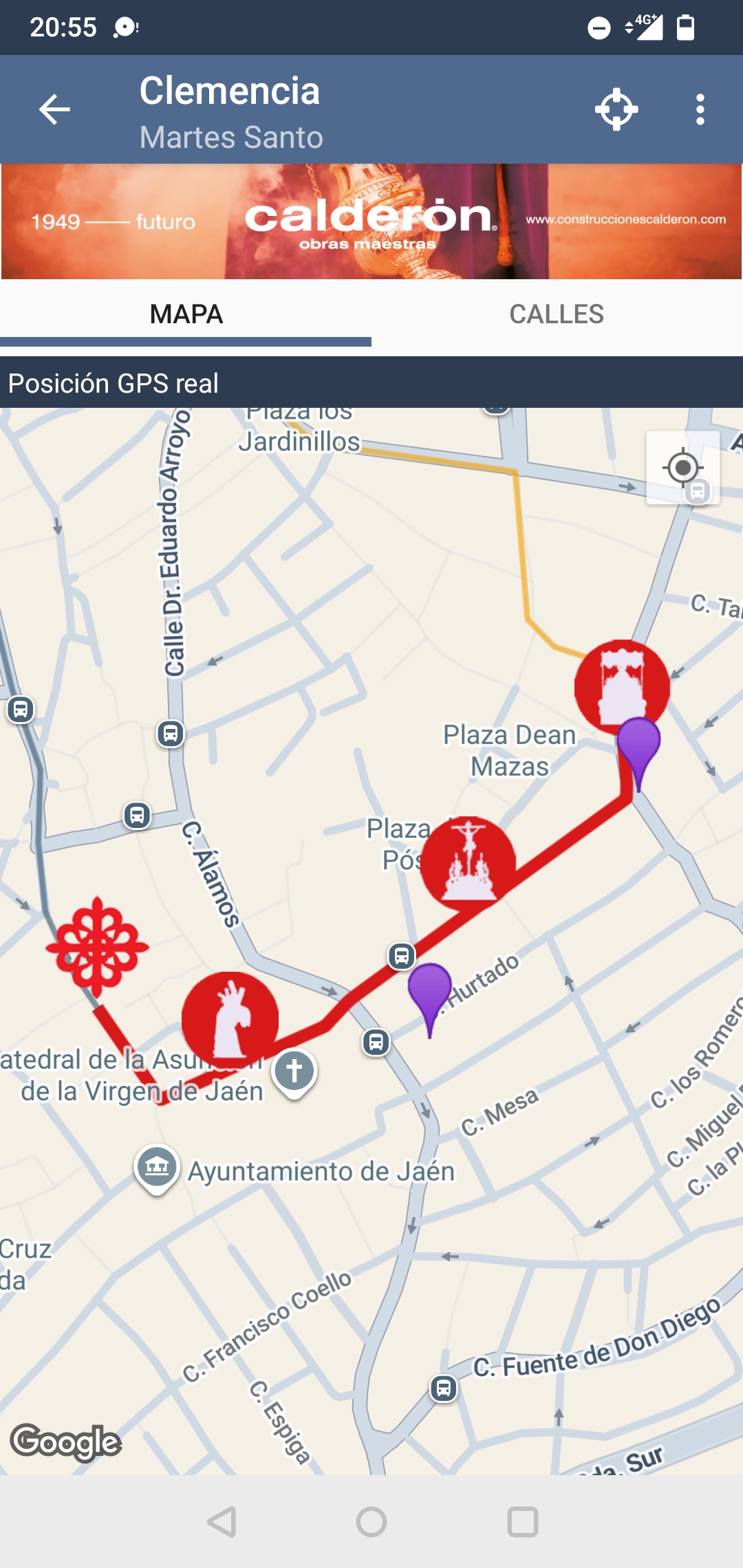Select the cathedral cross pin on map
Image resolution: width=743 pixels, height=1568 pixels.
(294, 1071)
